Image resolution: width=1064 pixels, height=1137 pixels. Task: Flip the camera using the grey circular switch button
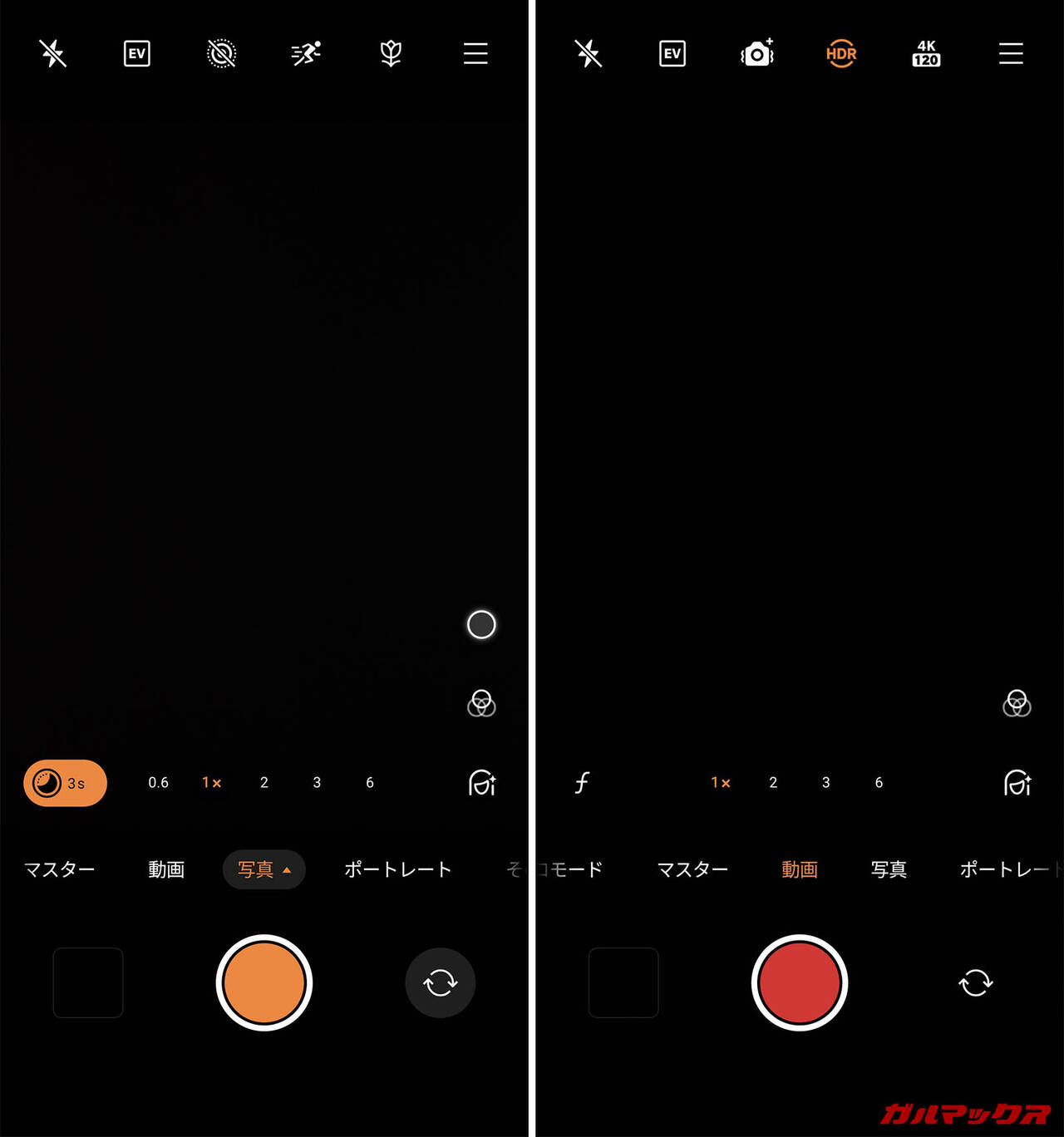pos(441,983)
